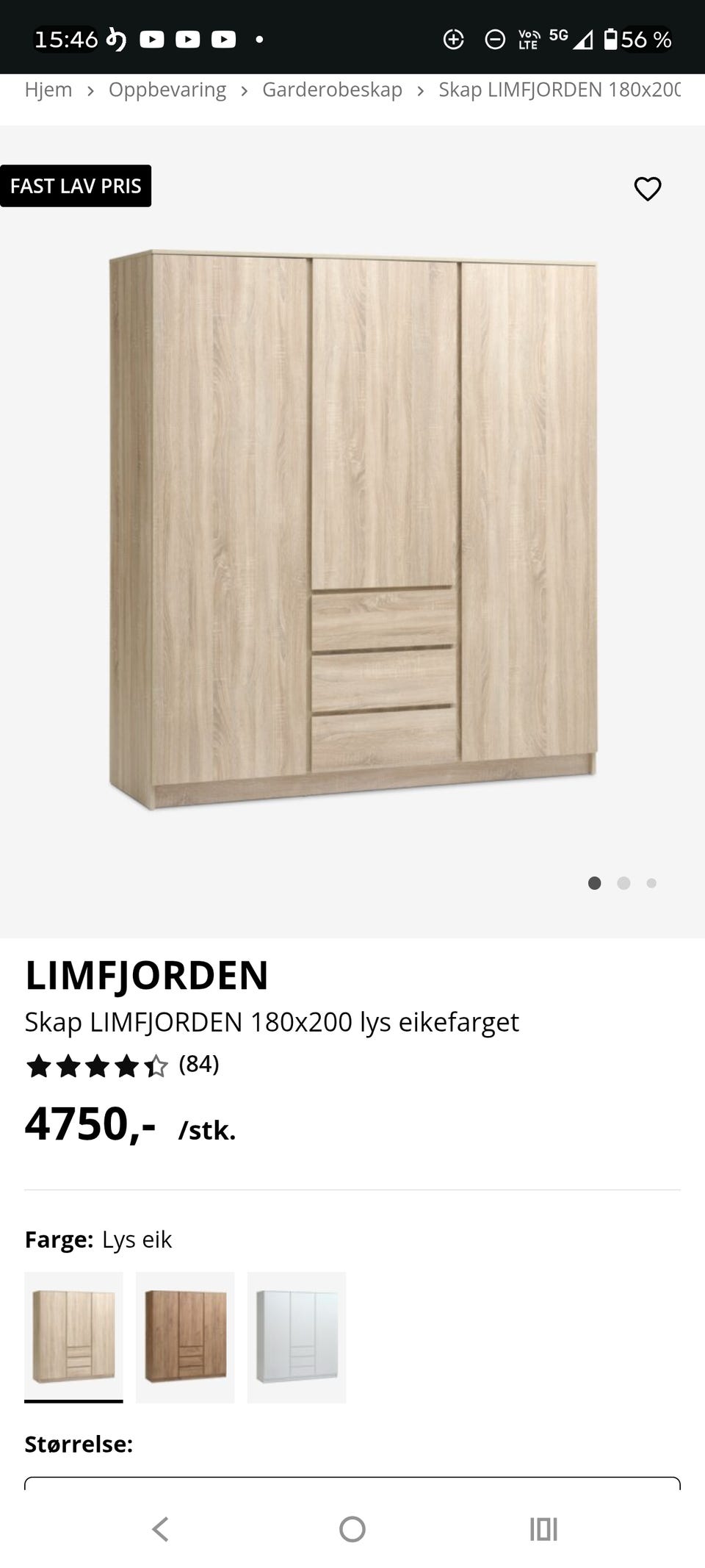Image resolution: width=705 pixels, height=1568 pixels.
Task: Activate the third image carousel dot
Action: tap(652, 883)
